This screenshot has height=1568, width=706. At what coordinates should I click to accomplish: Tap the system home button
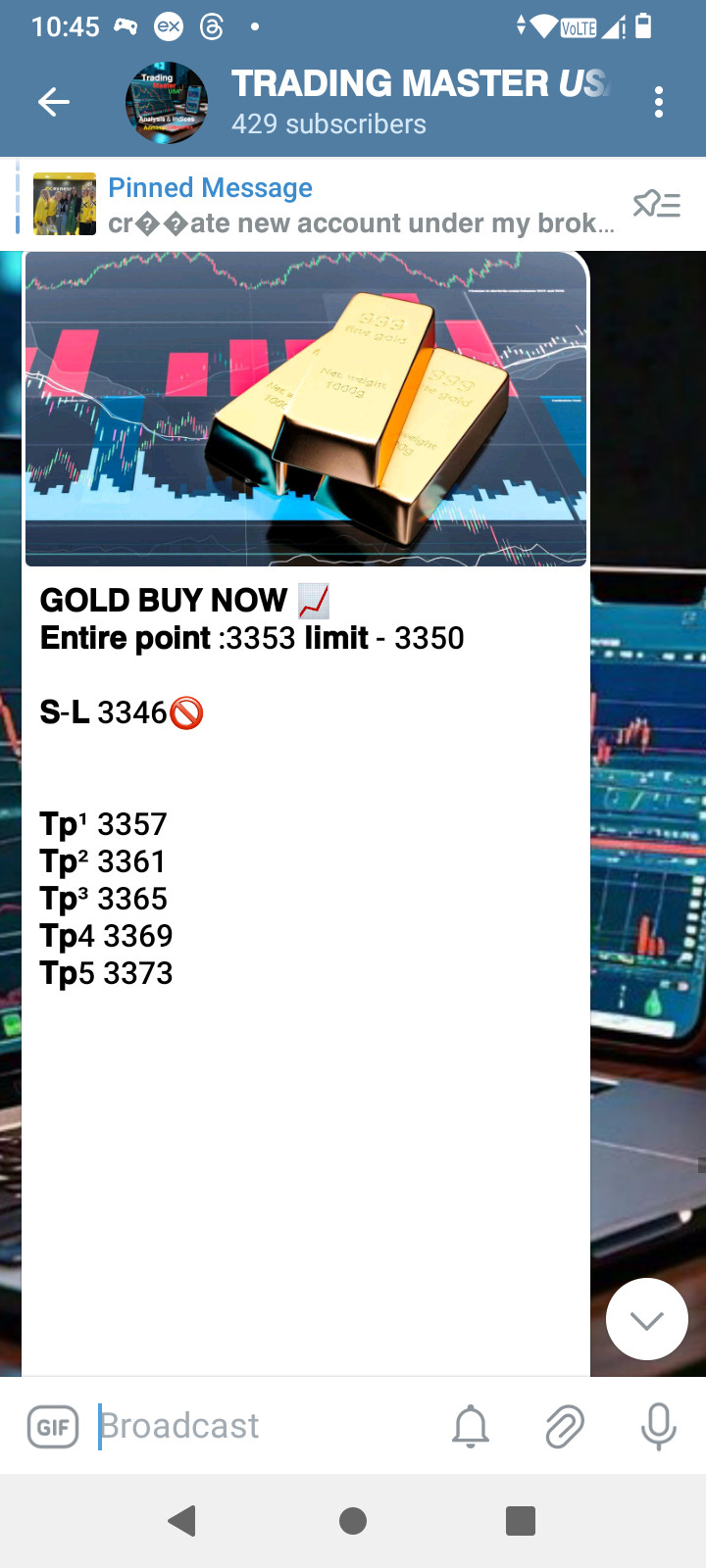353,1521
